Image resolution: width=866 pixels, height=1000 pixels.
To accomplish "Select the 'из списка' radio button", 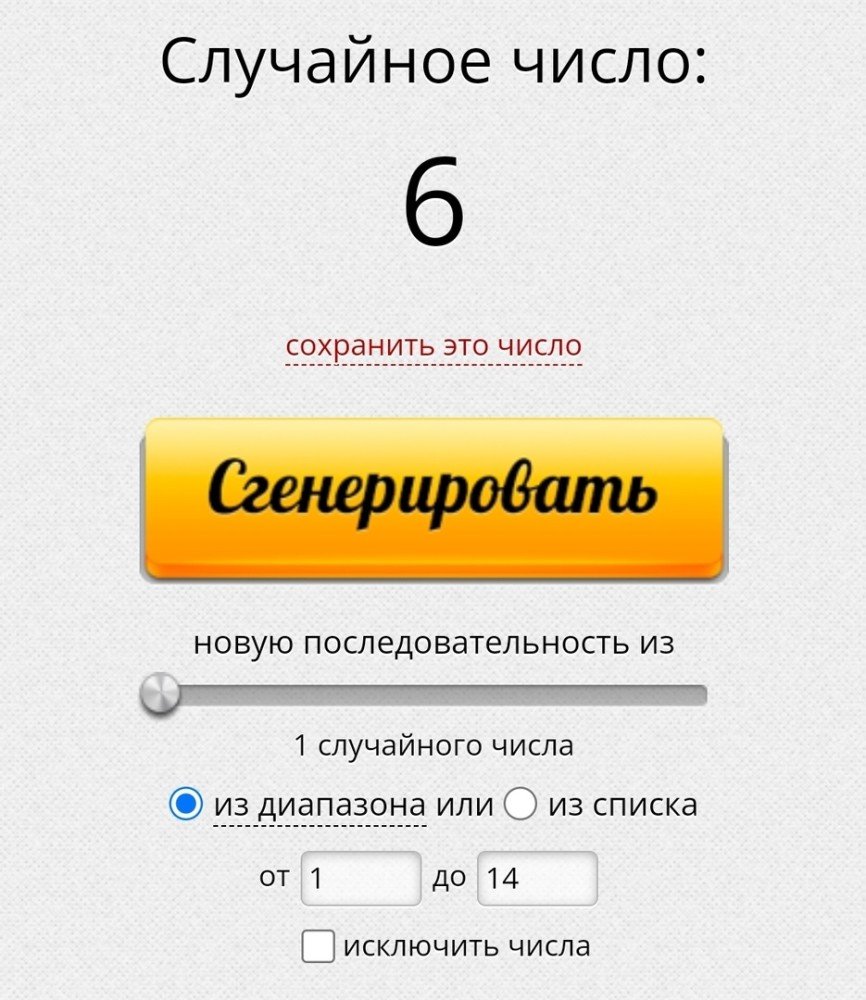I will [x=520, y=804].
